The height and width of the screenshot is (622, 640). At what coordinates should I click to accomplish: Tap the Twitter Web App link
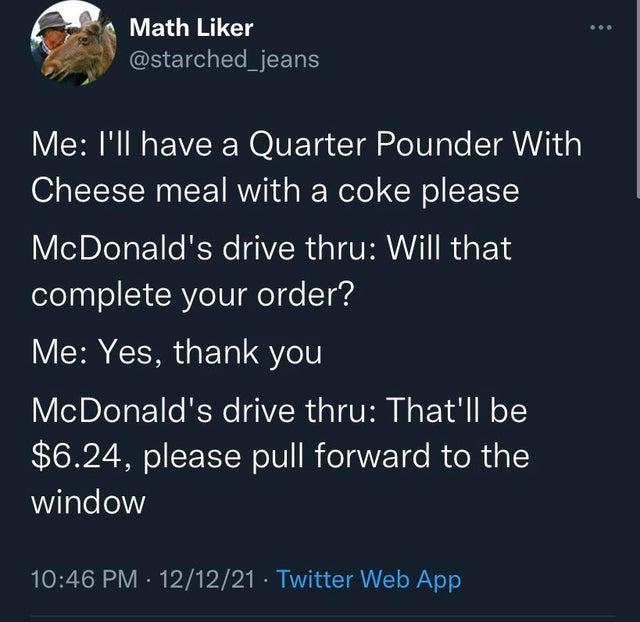coord(368,578)
